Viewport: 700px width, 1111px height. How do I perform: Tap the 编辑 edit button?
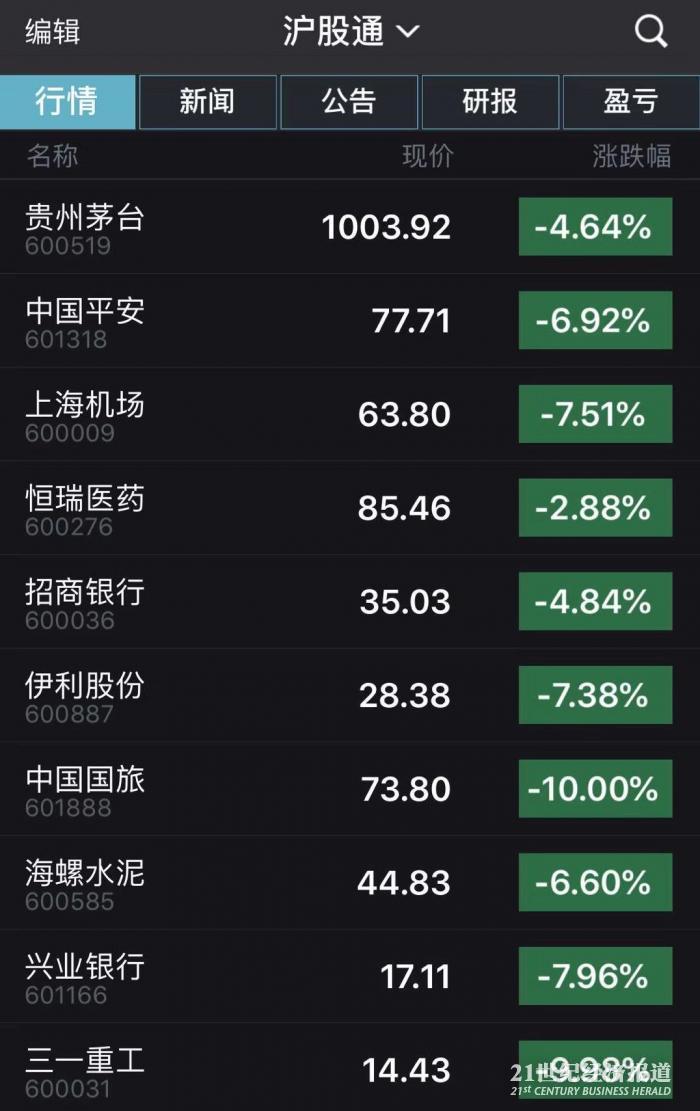pyautogui.click(x=52, y=32)
